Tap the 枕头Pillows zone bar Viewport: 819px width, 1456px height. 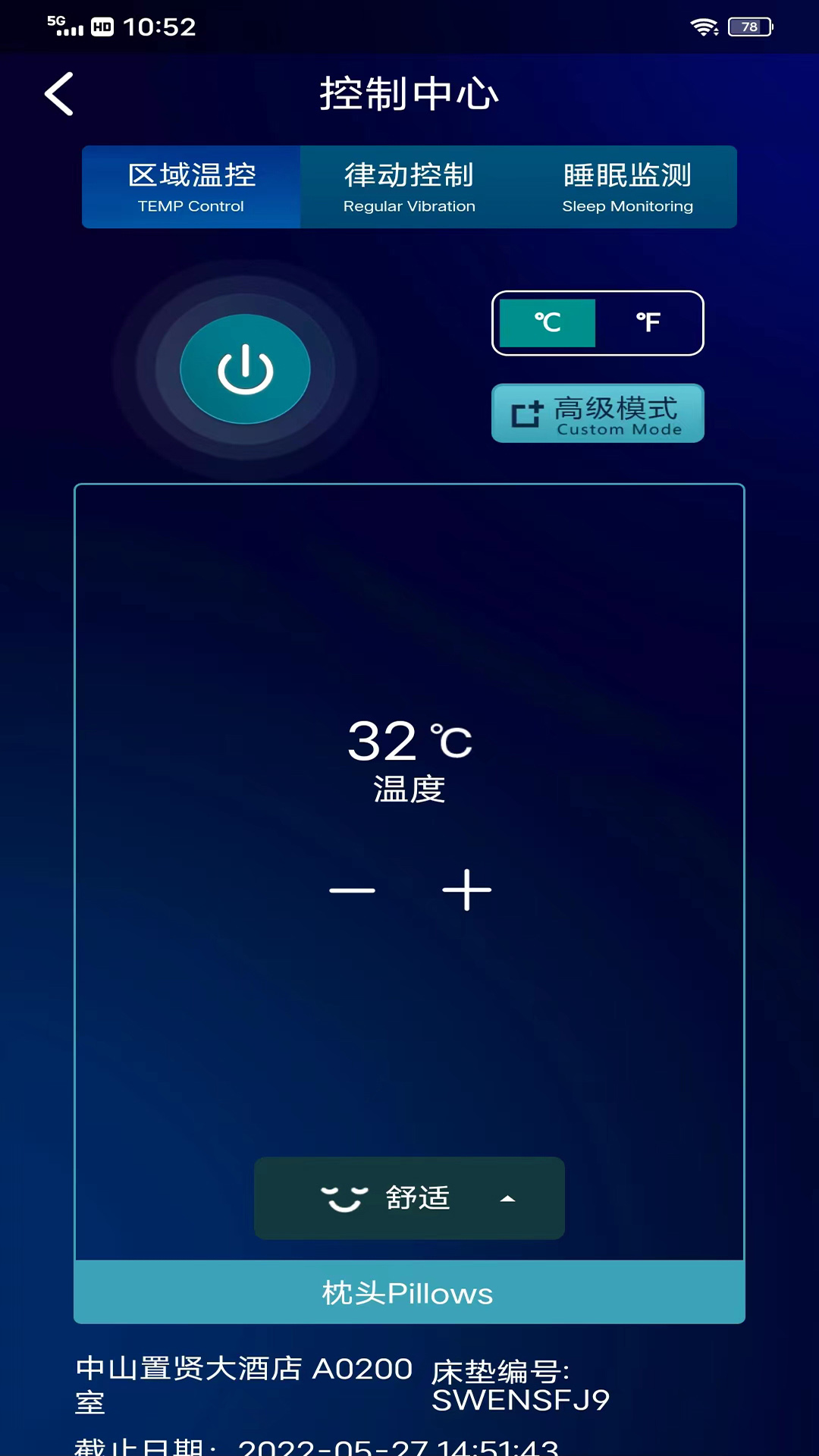(409, 1292)
